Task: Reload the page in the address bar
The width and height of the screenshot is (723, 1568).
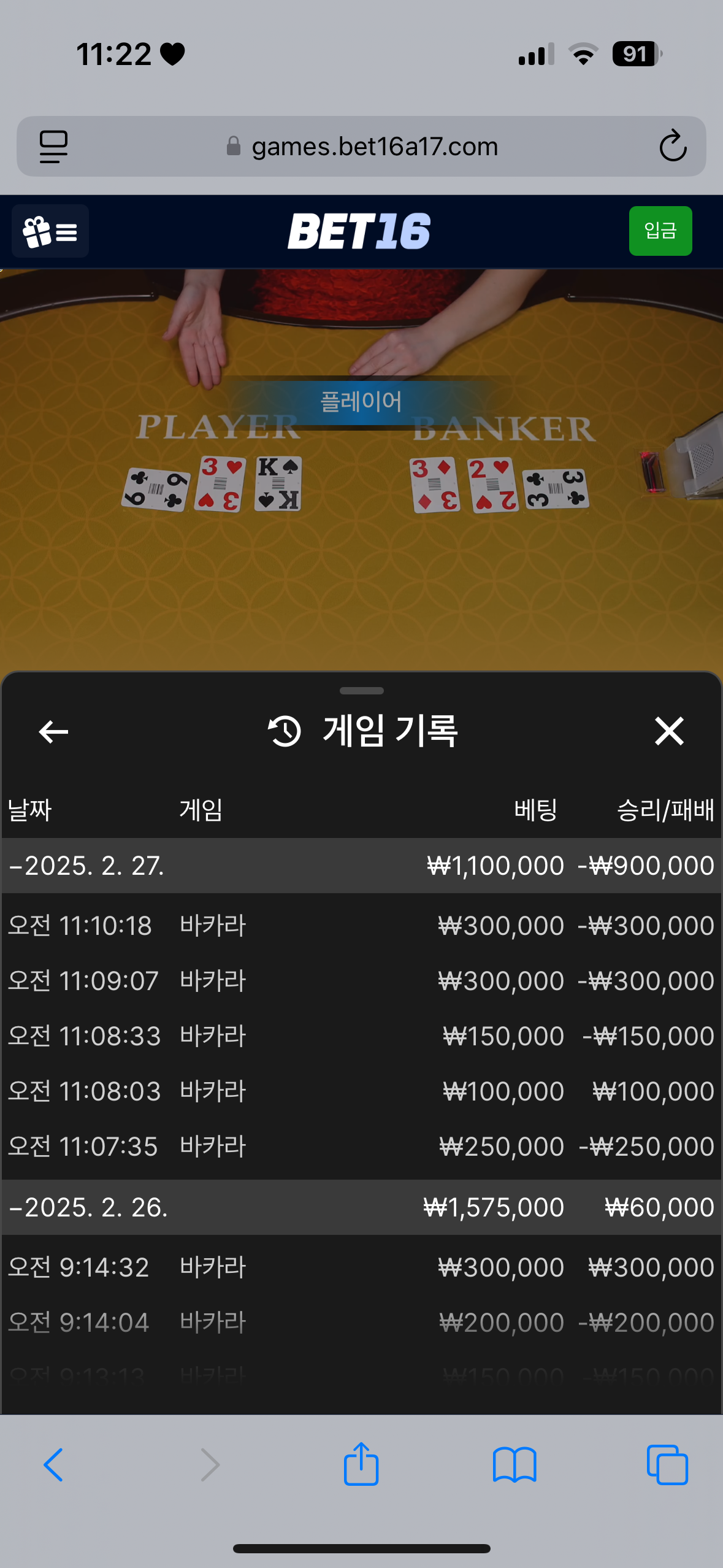Action: pos(672,146)
